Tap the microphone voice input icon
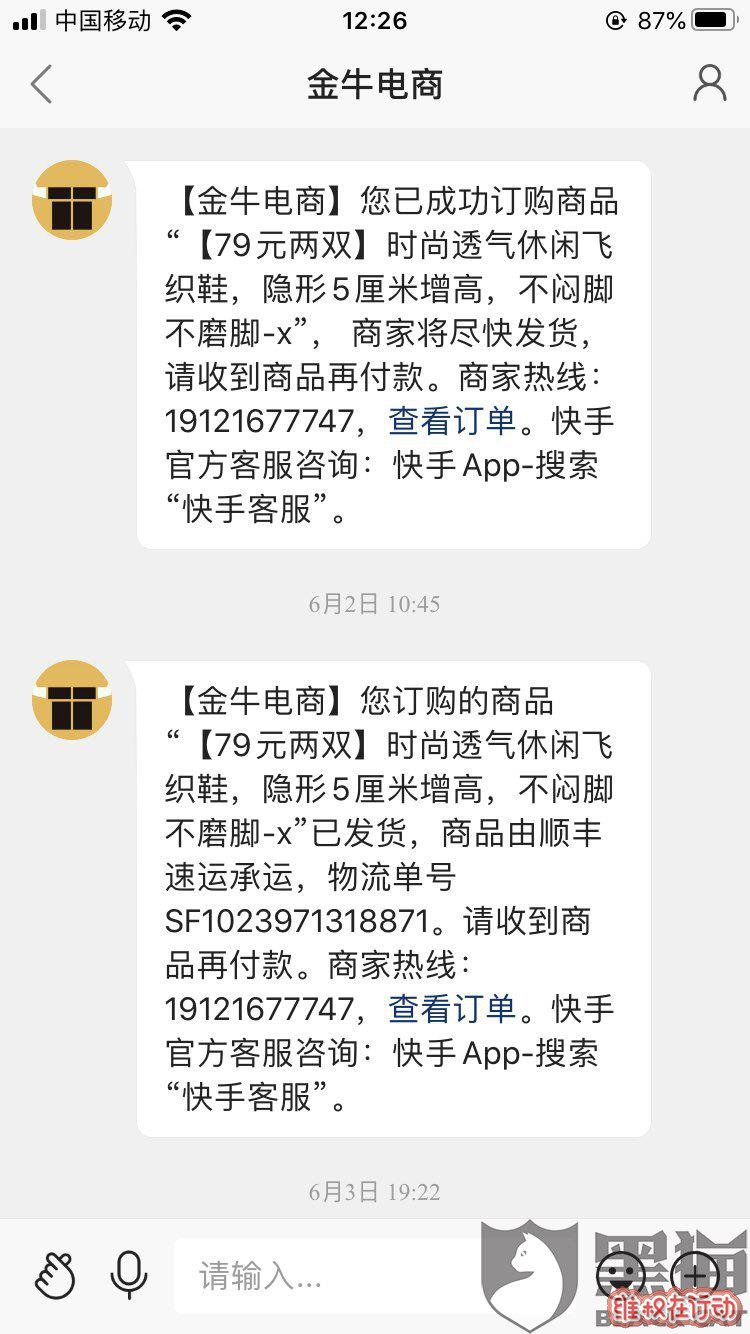750x1334 pixels. pos(128,1275)
